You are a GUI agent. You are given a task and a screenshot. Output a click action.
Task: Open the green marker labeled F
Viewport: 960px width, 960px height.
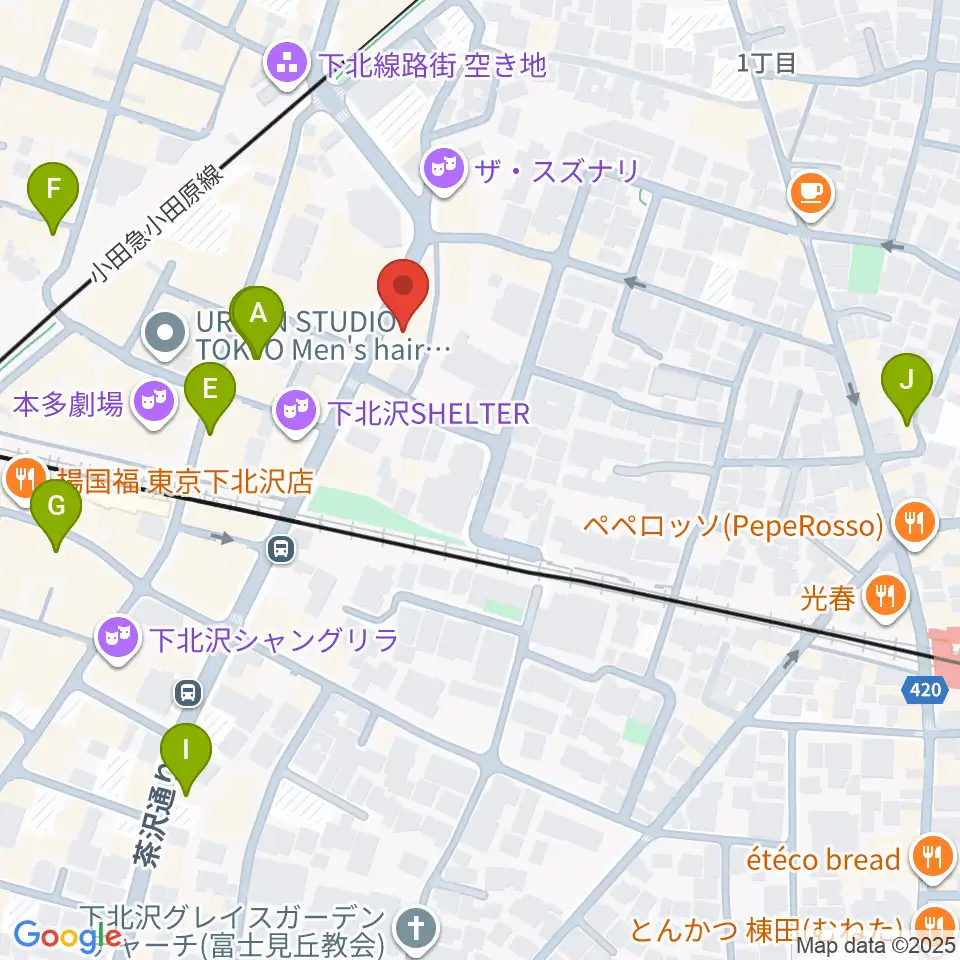pos(54,190)
